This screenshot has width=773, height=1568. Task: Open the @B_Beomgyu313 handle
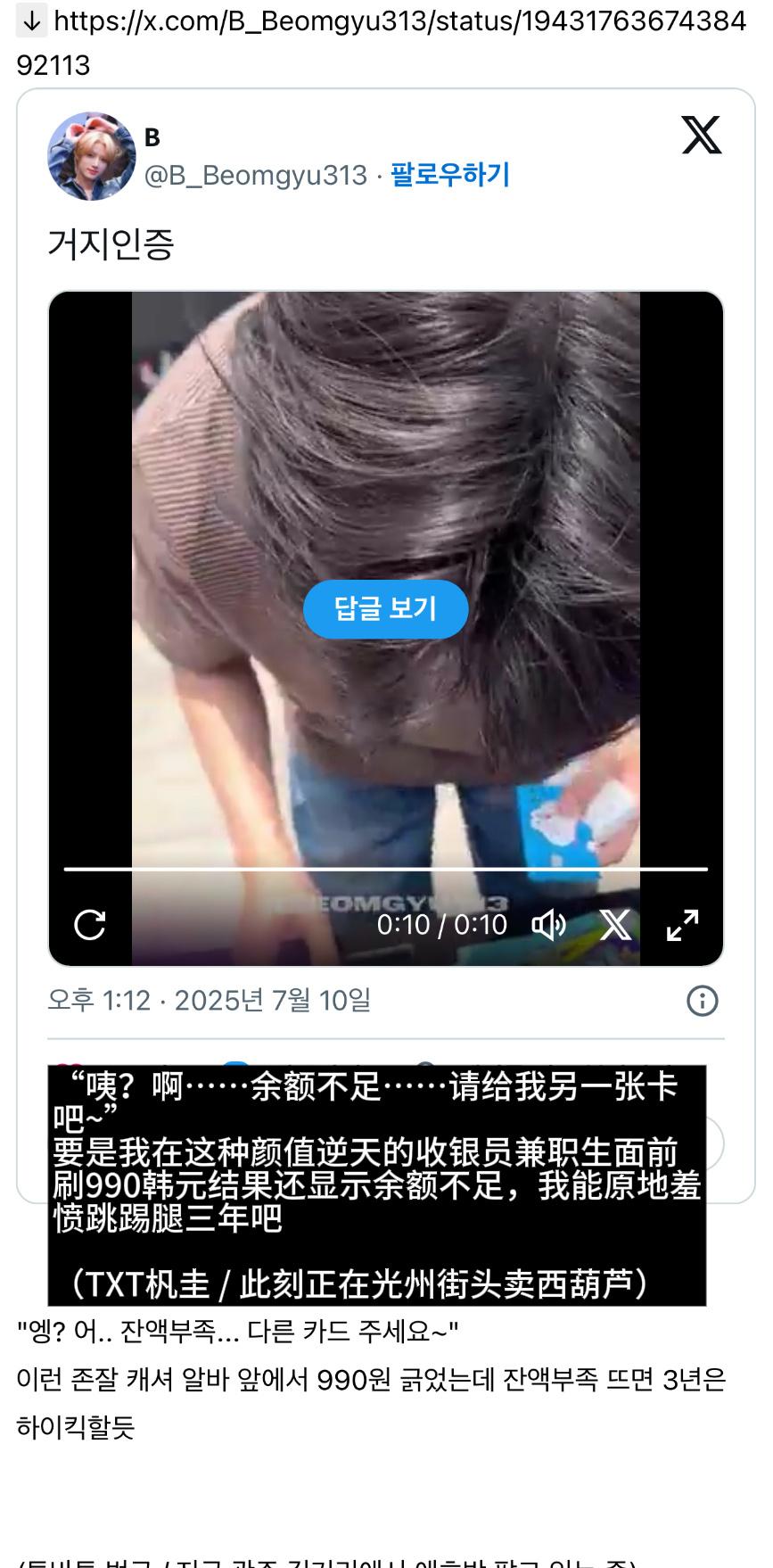click(256, 175)
